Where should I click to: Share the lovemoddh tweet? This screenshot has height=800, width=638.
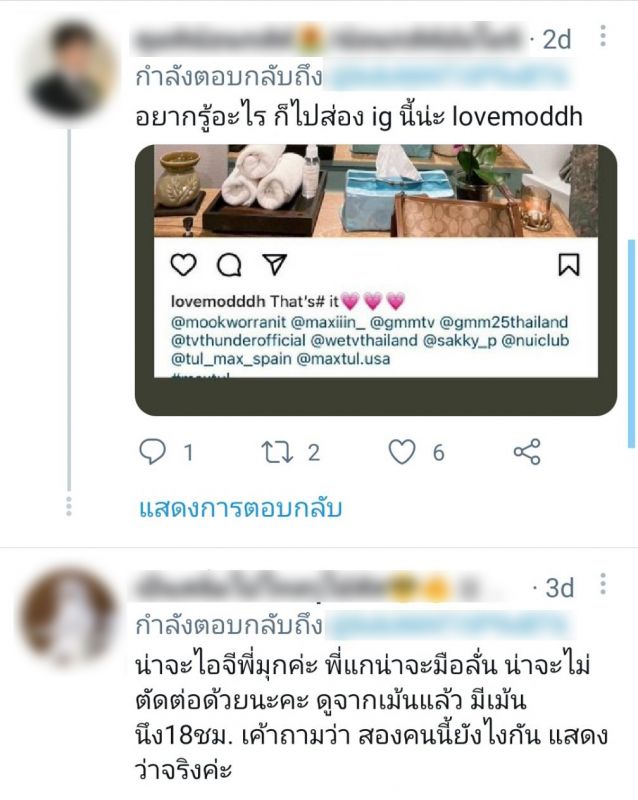[526, 453]
